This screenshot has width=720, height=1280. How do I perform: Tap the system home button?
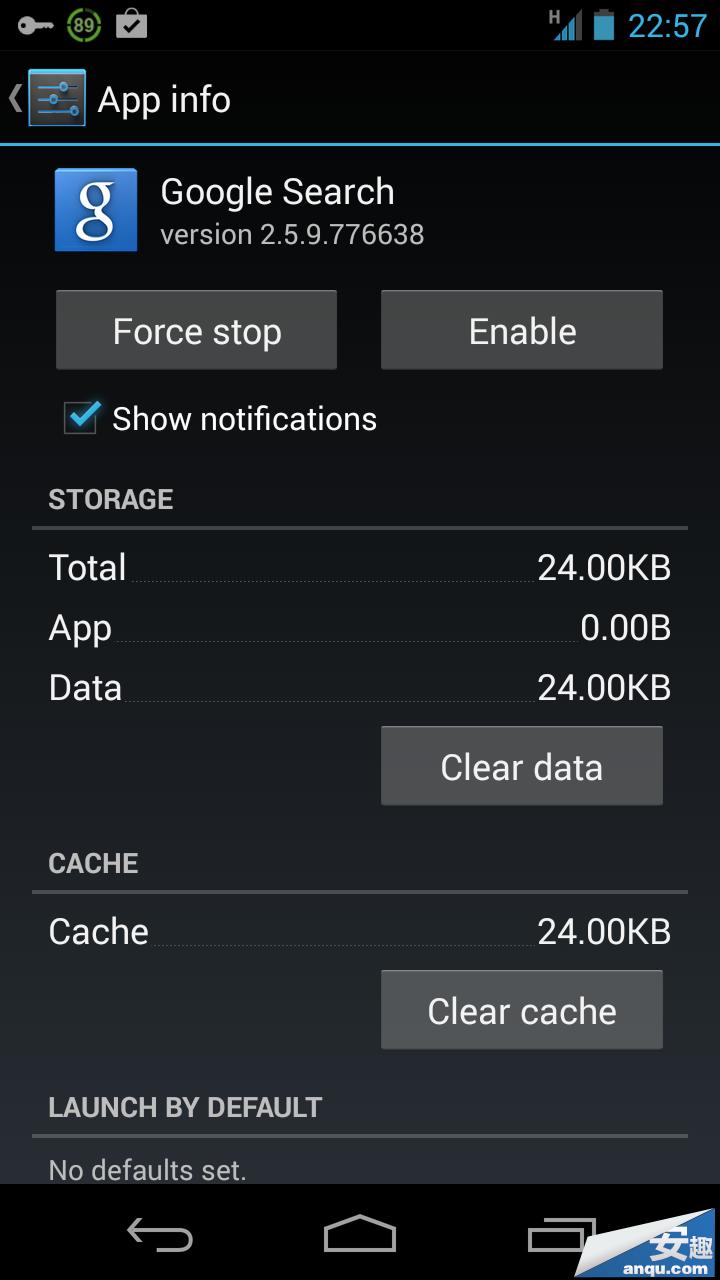[x=360, y=1234]
